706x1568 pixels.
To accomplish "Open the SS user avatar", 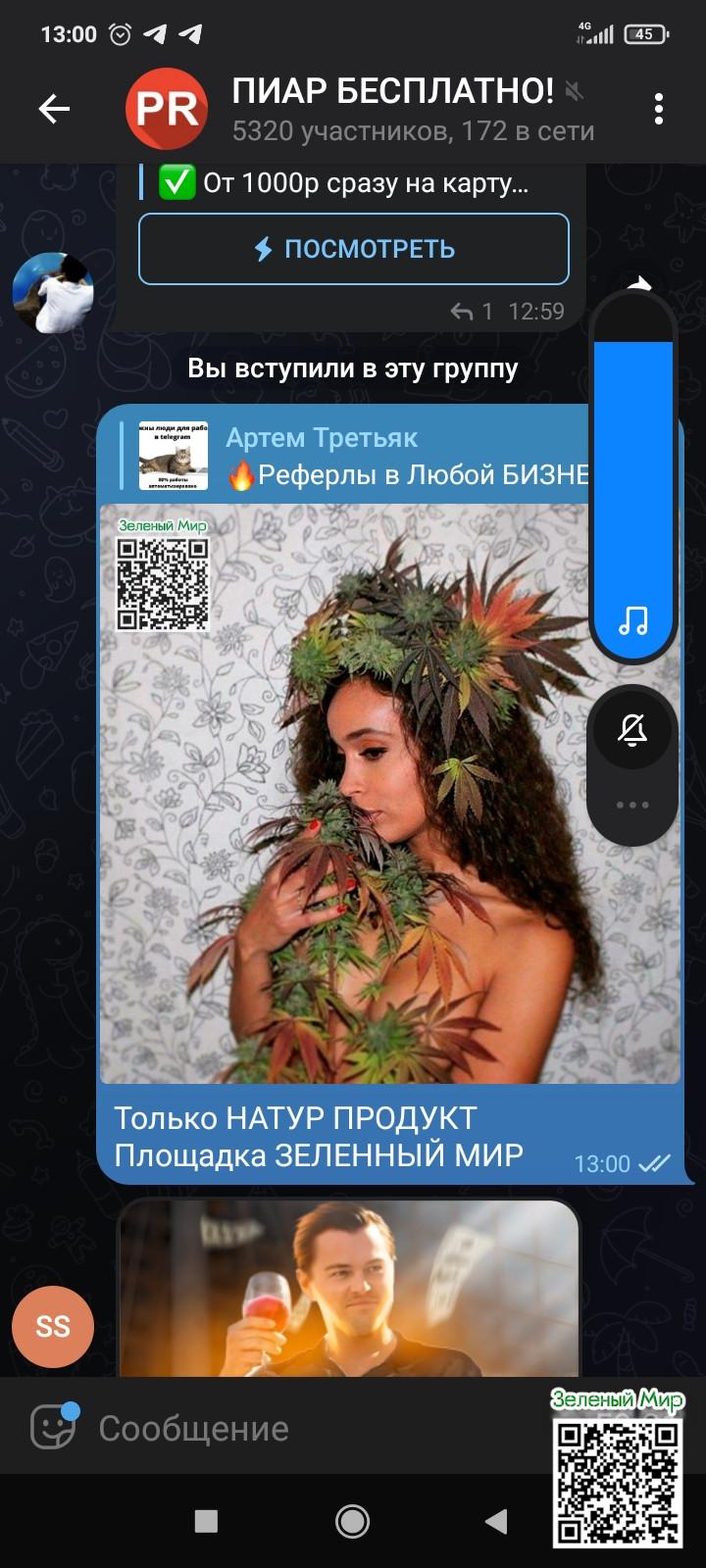I will pyautogui.click(x=53, y=1326).
